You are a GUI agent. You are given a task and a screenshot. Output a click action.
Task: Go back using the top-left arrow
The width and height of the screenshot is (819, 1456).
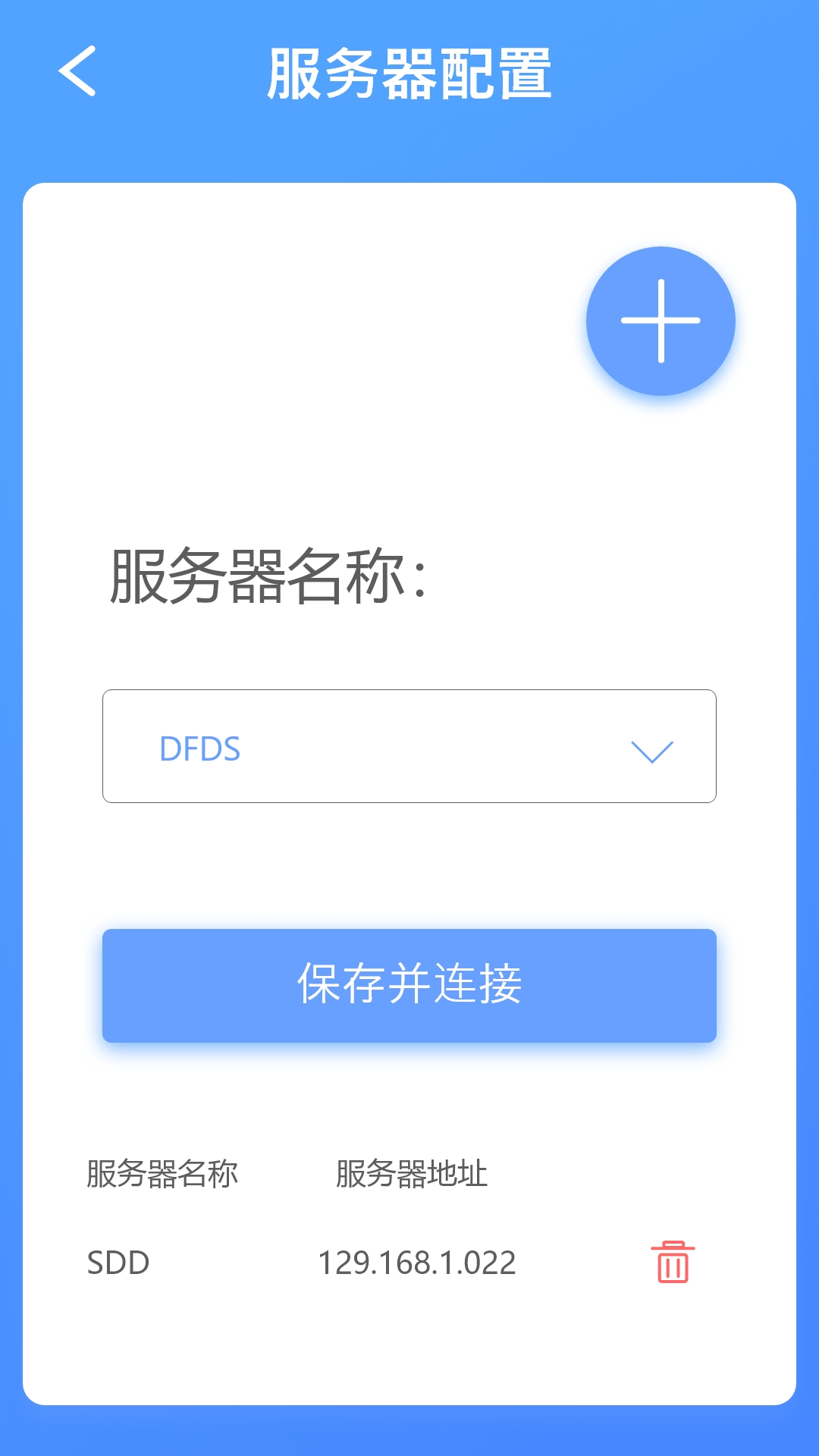coord(77,71)
